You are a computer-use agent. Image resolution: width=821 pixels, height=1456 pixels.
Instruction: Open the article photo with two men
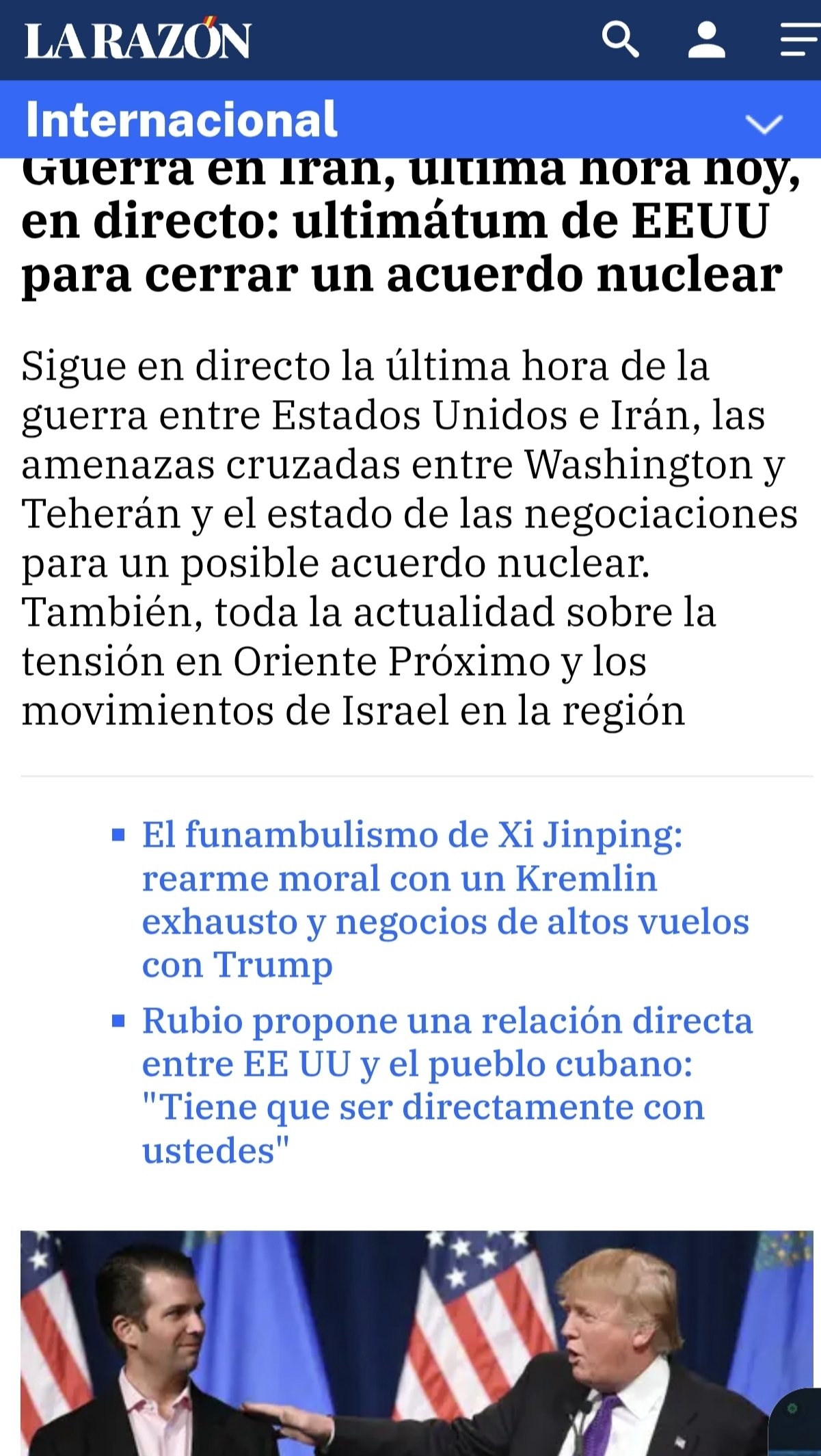[417, 1343]
